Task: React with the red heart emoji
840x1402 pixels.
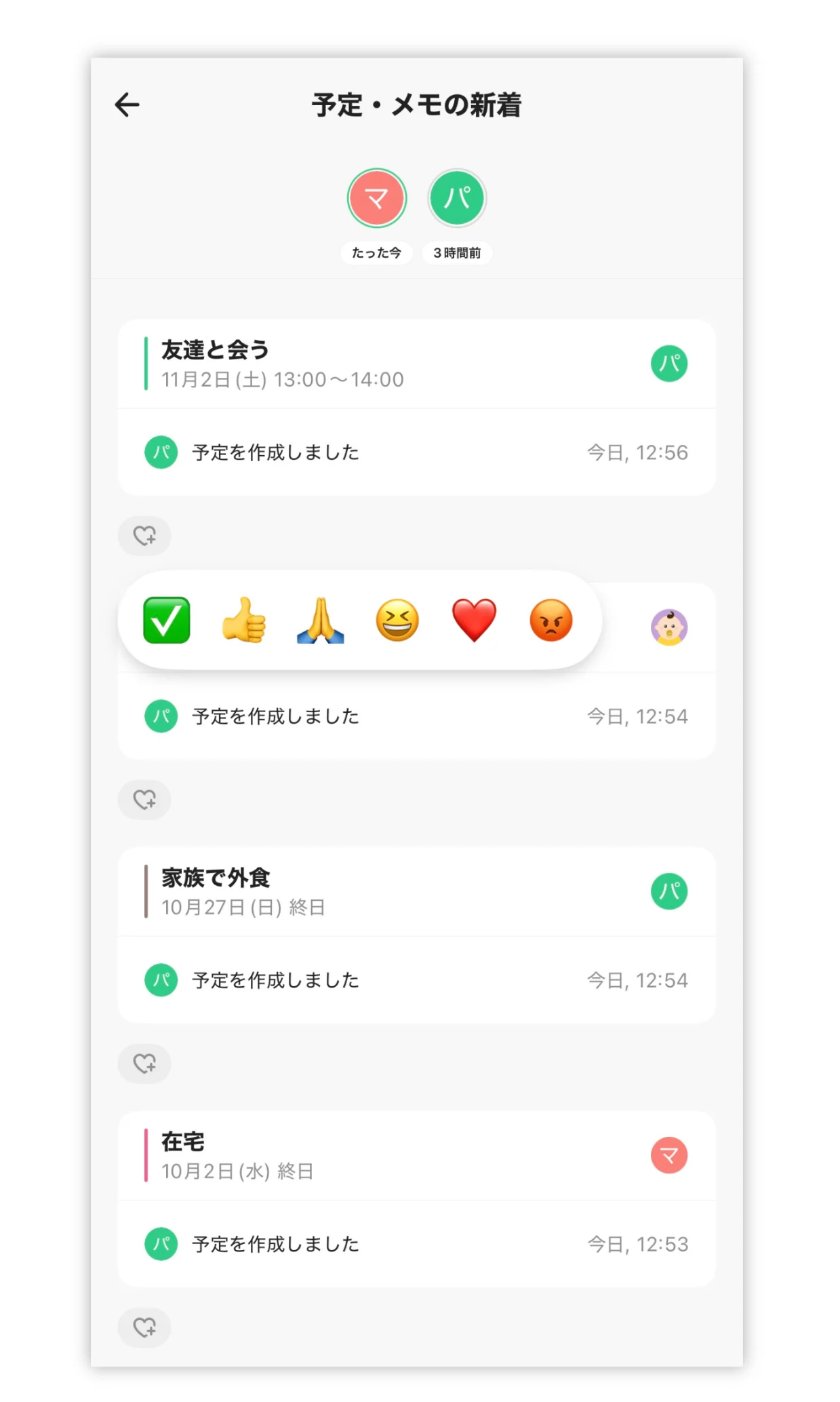Action: [x=475, y=620]
